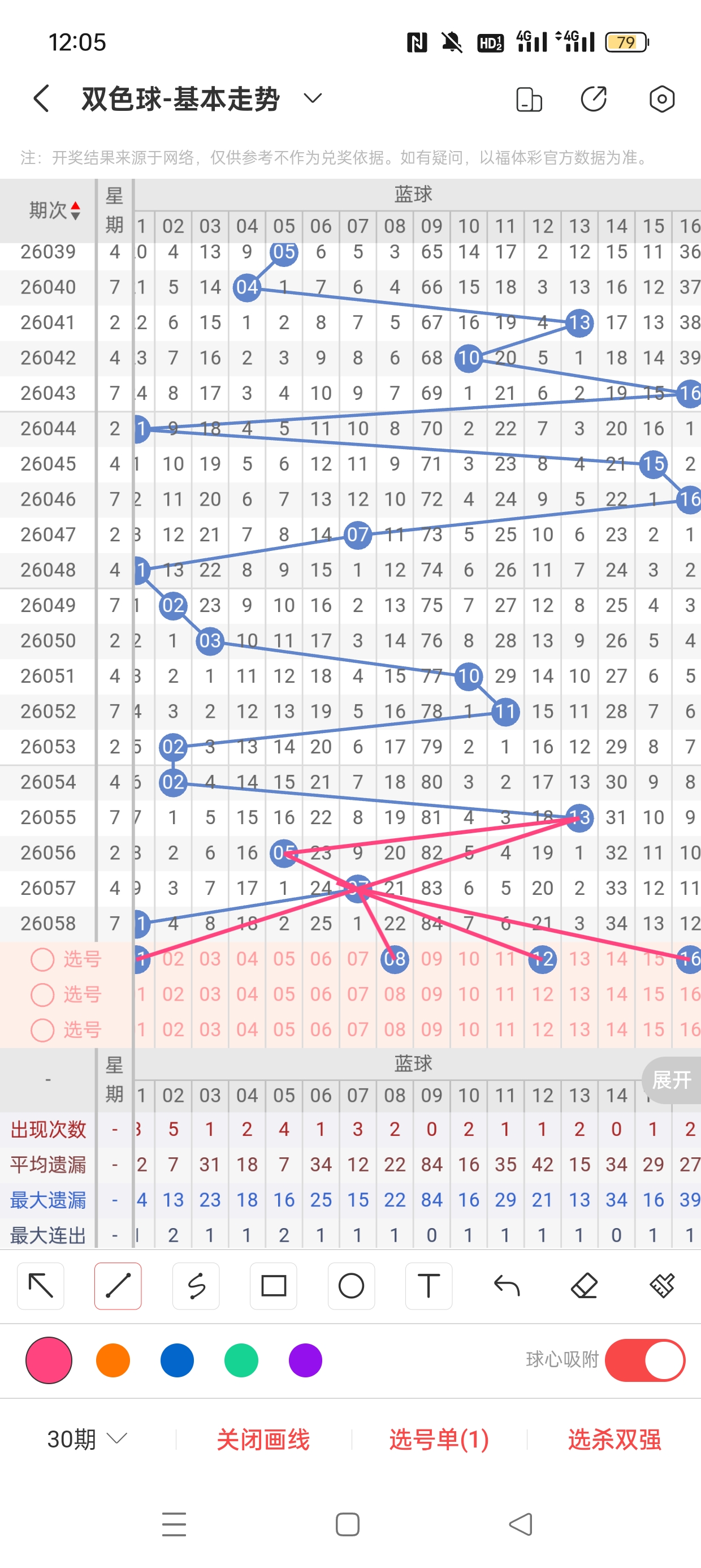701x1568 pixels.
Task: Choose the straight line drawing tool
Action: (118, 1286)
